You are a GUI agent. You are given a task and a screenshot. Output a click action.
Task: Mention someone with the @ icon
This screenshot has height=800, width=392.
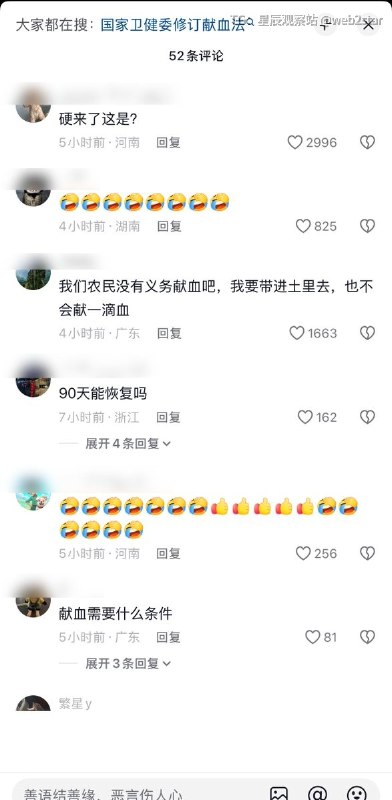pyautogui.click(x=317, y=793)
